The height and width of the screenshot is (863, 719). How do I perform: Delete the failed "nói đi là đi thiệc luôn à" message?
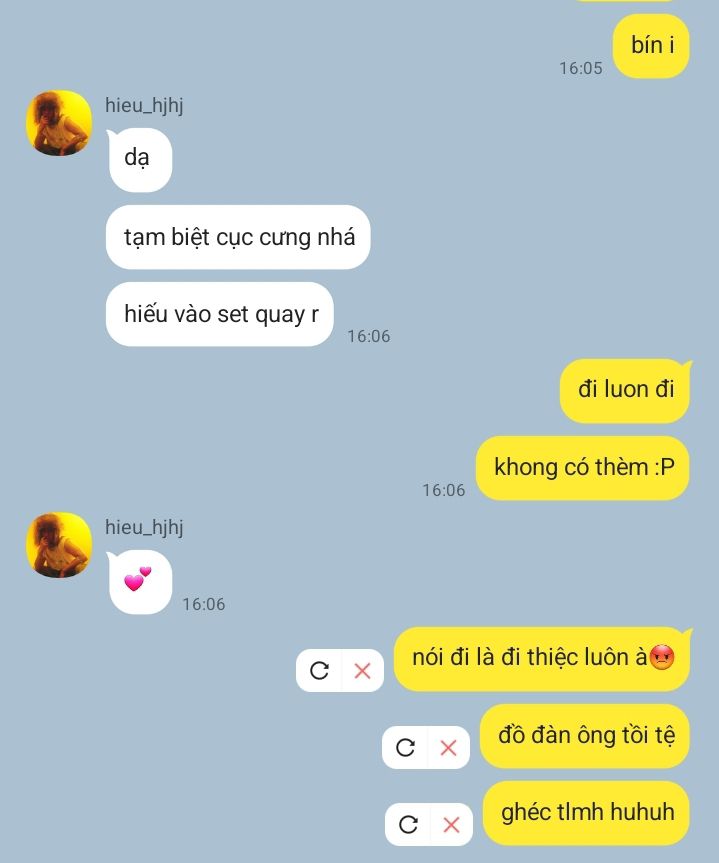pos(362,671)
